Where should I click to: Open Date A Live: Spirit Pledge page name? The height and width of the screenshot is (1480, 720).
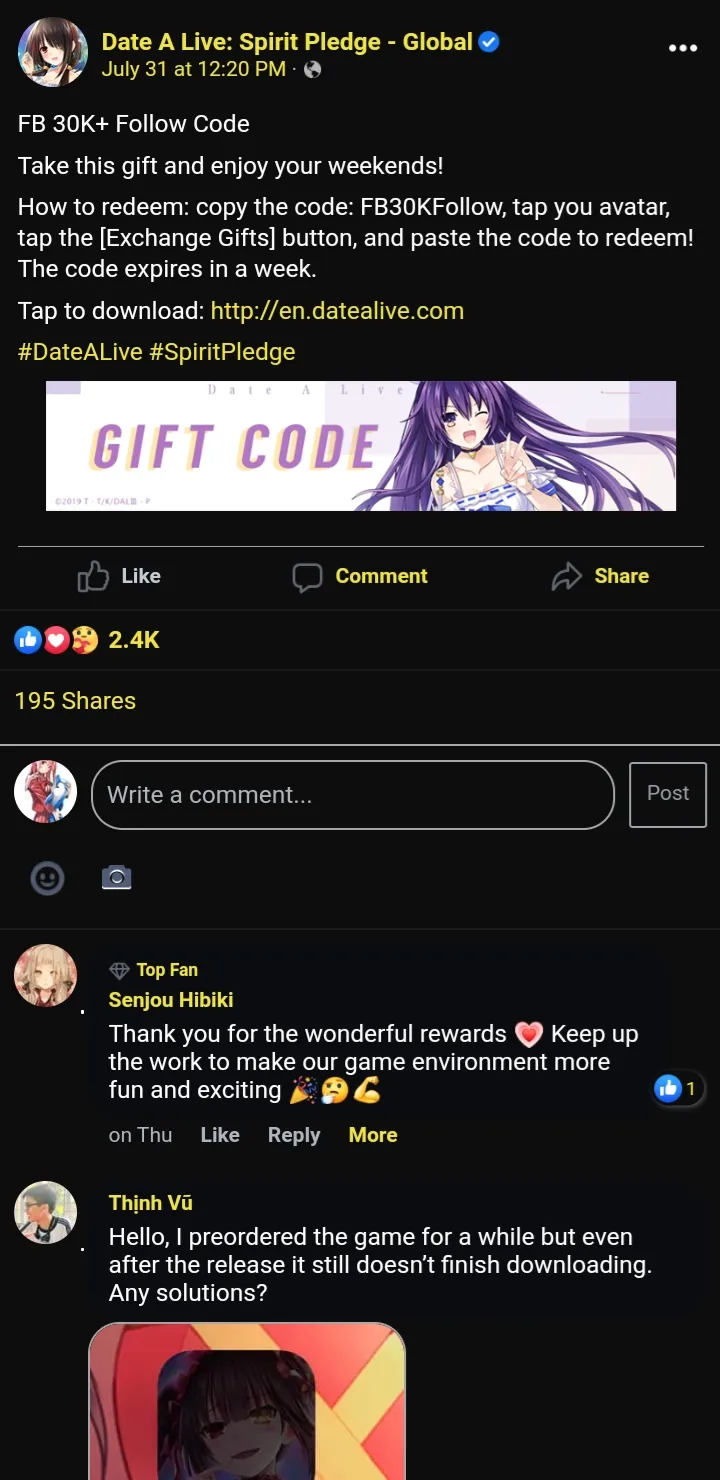coord(286,42)
